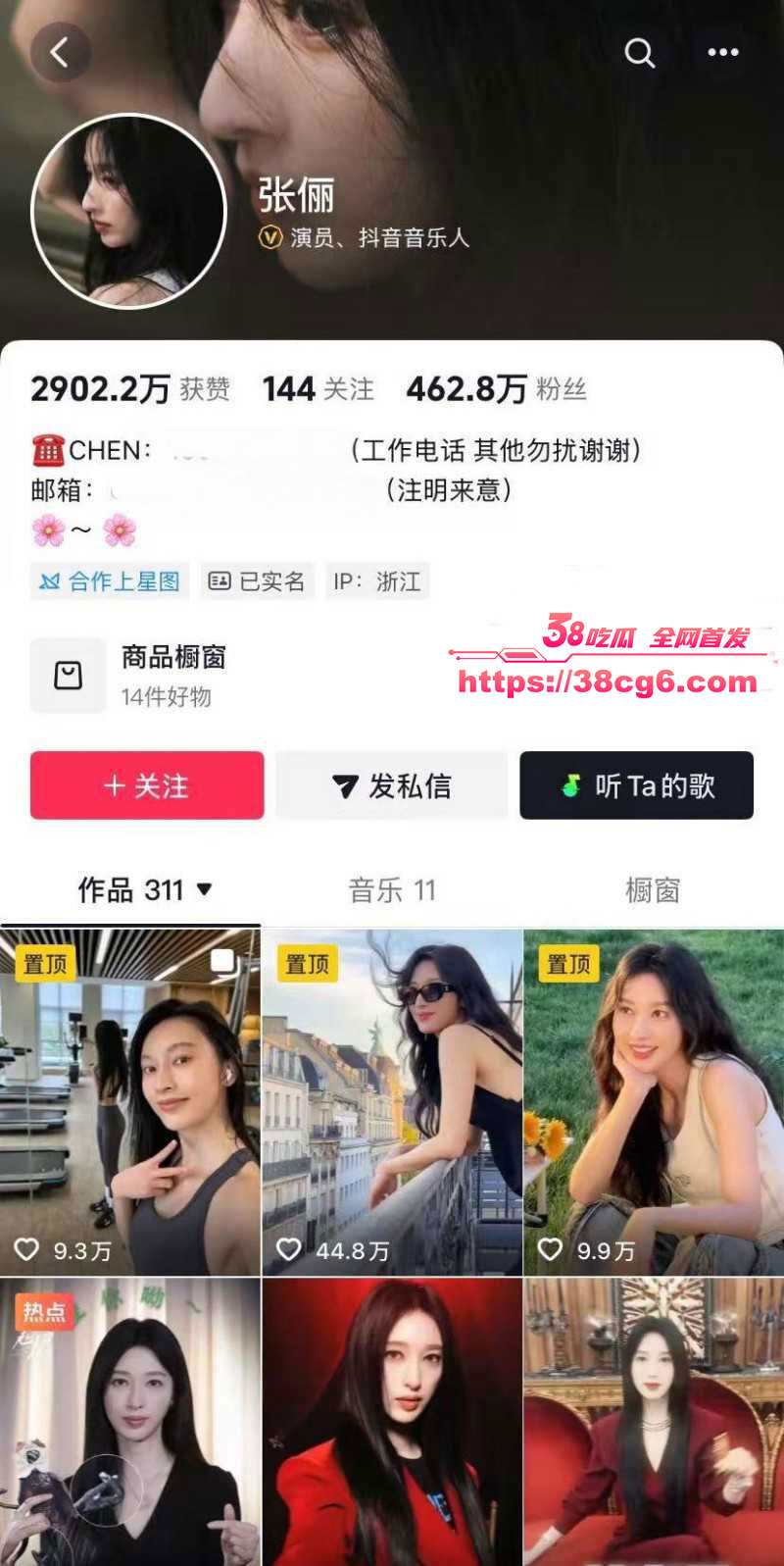
Task: View the profile avatar photo
Action: tap(129, 211)
